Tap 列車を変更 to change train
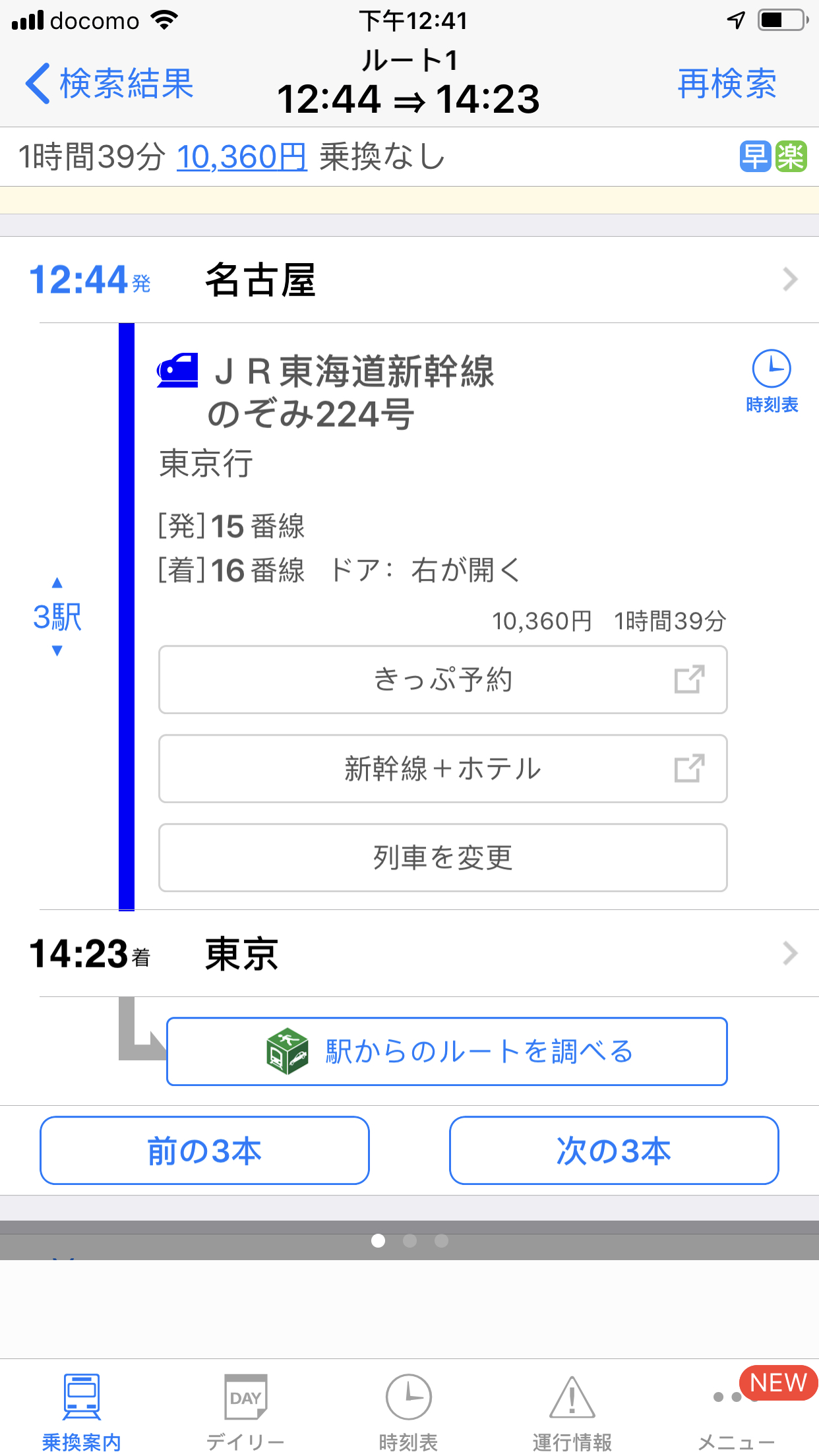 442,857
